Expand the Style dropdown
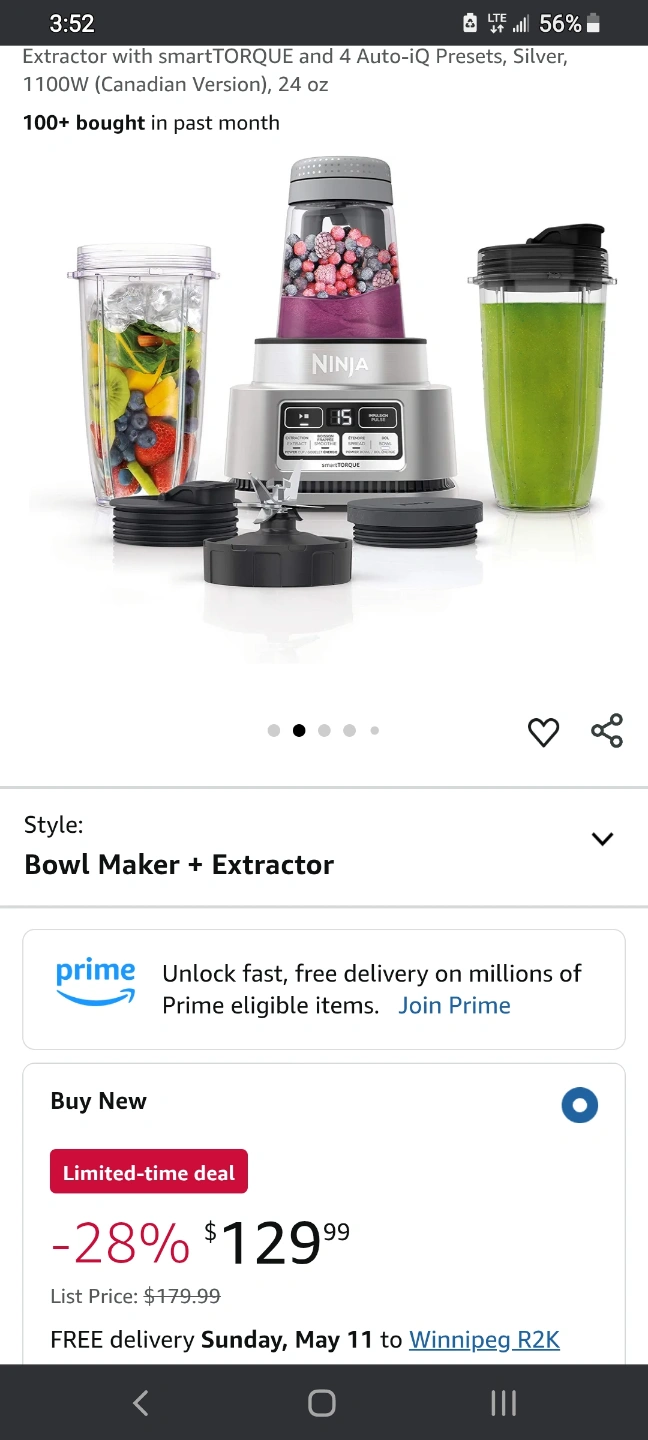The width and height of the screenshot is (648, 1440). [602, 839]
